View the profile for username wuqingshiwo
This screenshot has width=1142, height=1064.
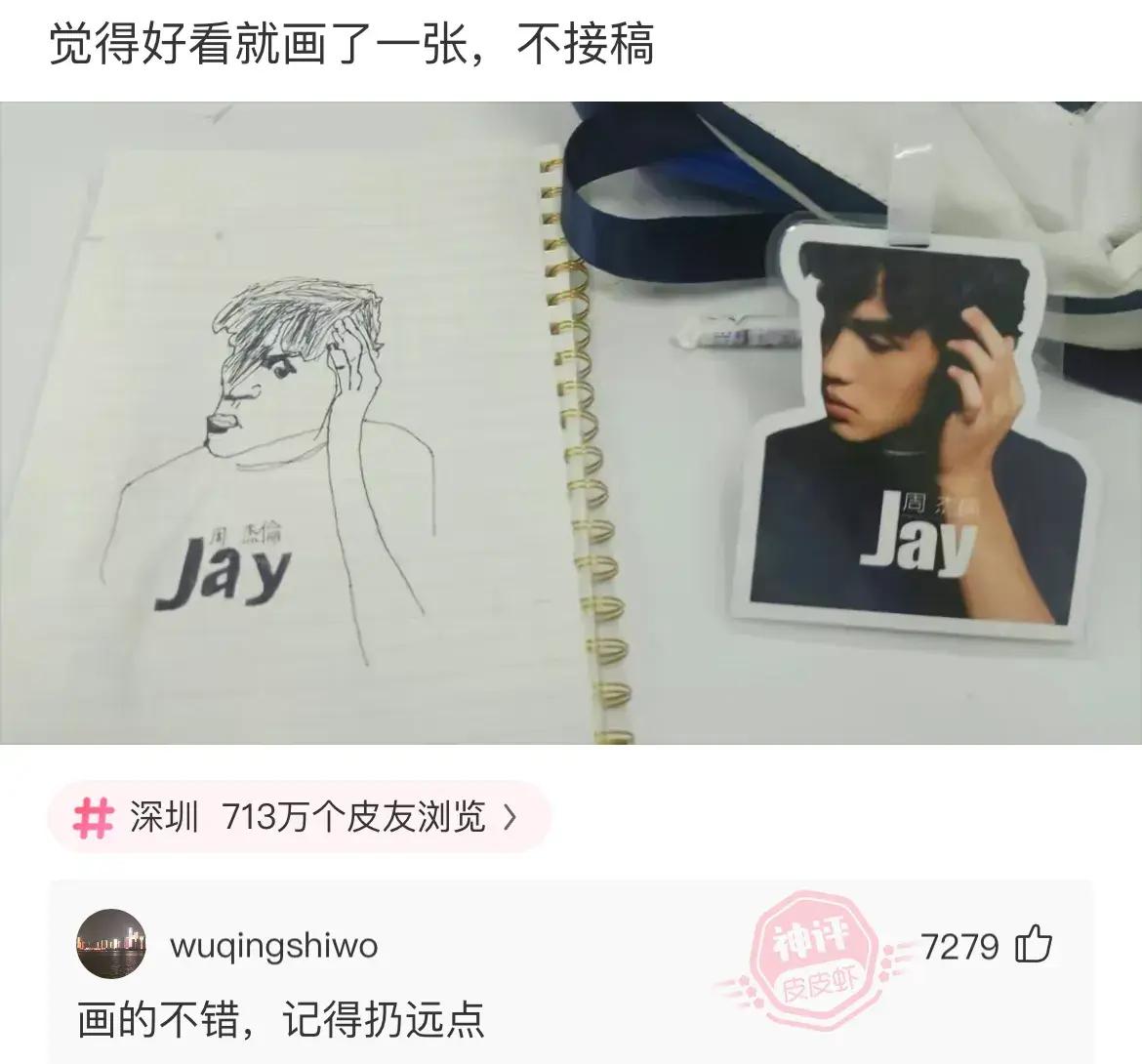(x=273, y=946)
